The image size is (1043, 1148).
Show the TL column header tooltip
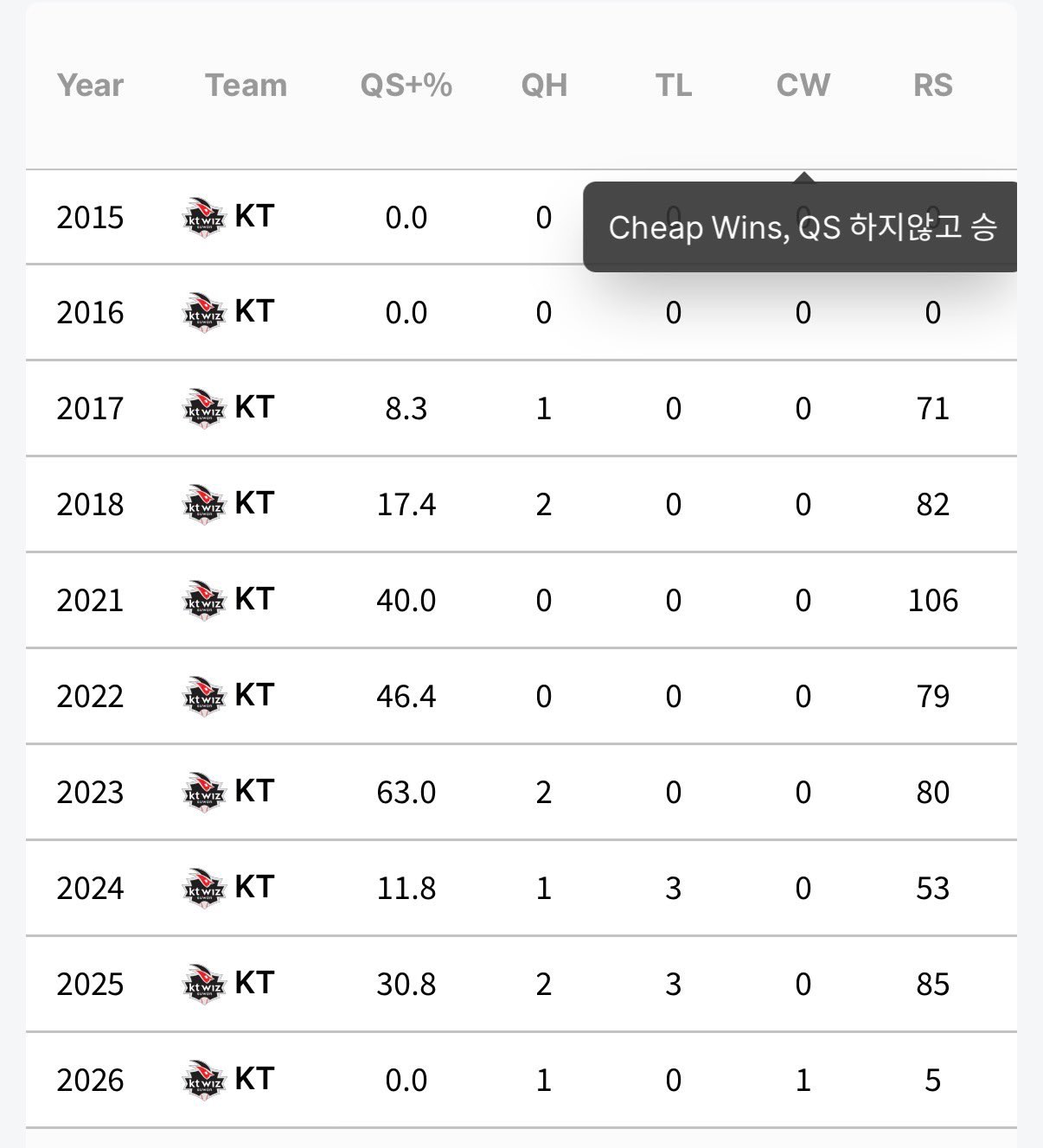673,86
